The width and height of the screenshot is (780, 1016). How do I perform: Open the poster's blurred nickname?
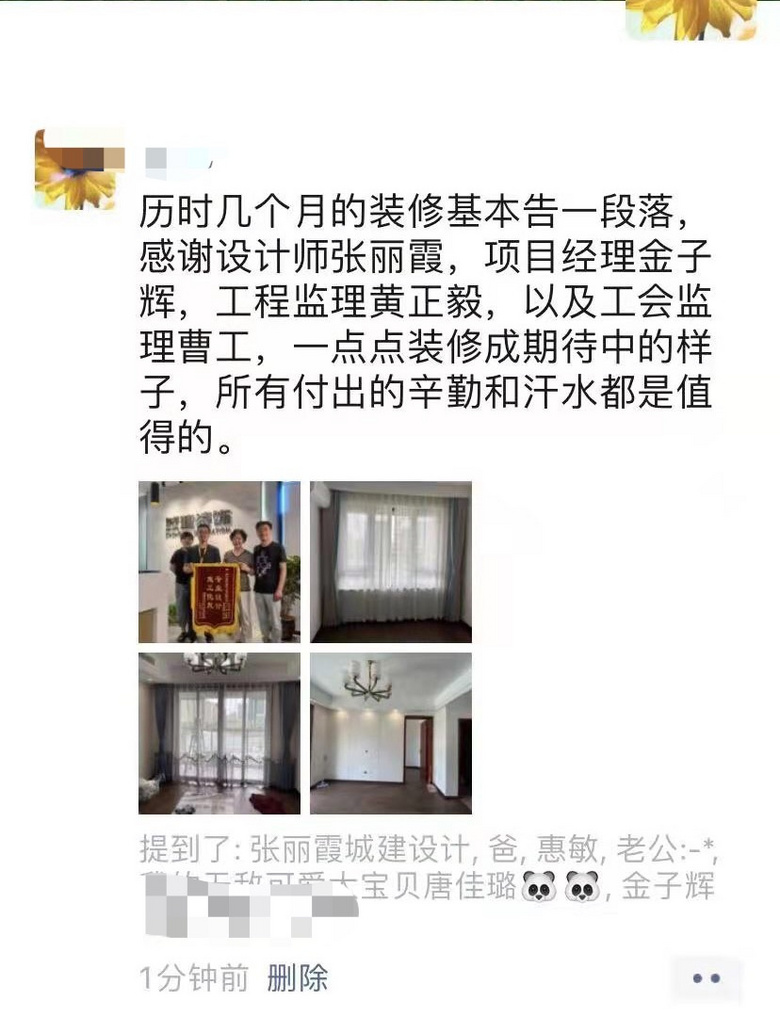[x=178, y=159]
